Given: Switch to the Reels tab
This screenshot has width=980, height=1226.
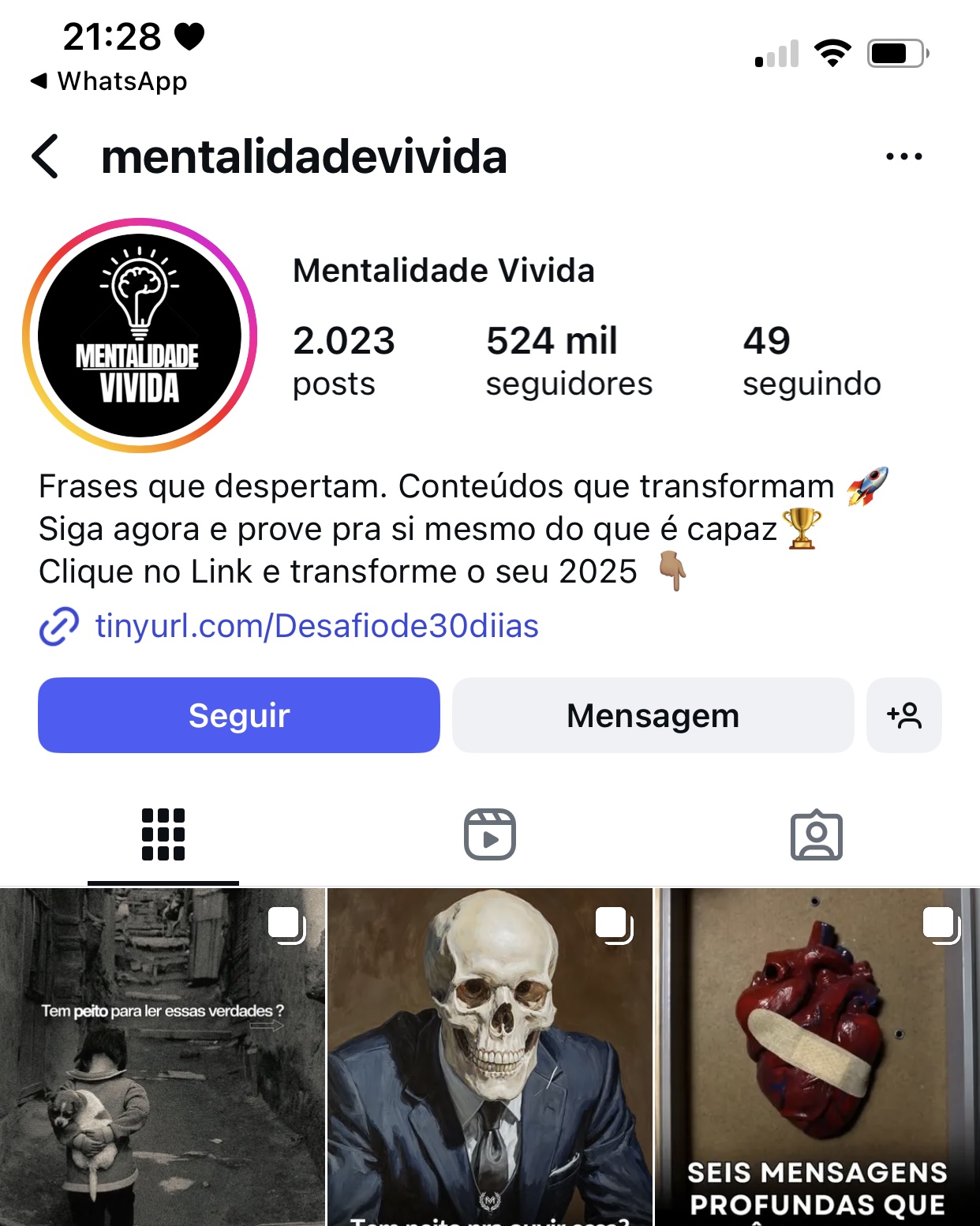Looking at the screenshot, I should pos(489,834).
